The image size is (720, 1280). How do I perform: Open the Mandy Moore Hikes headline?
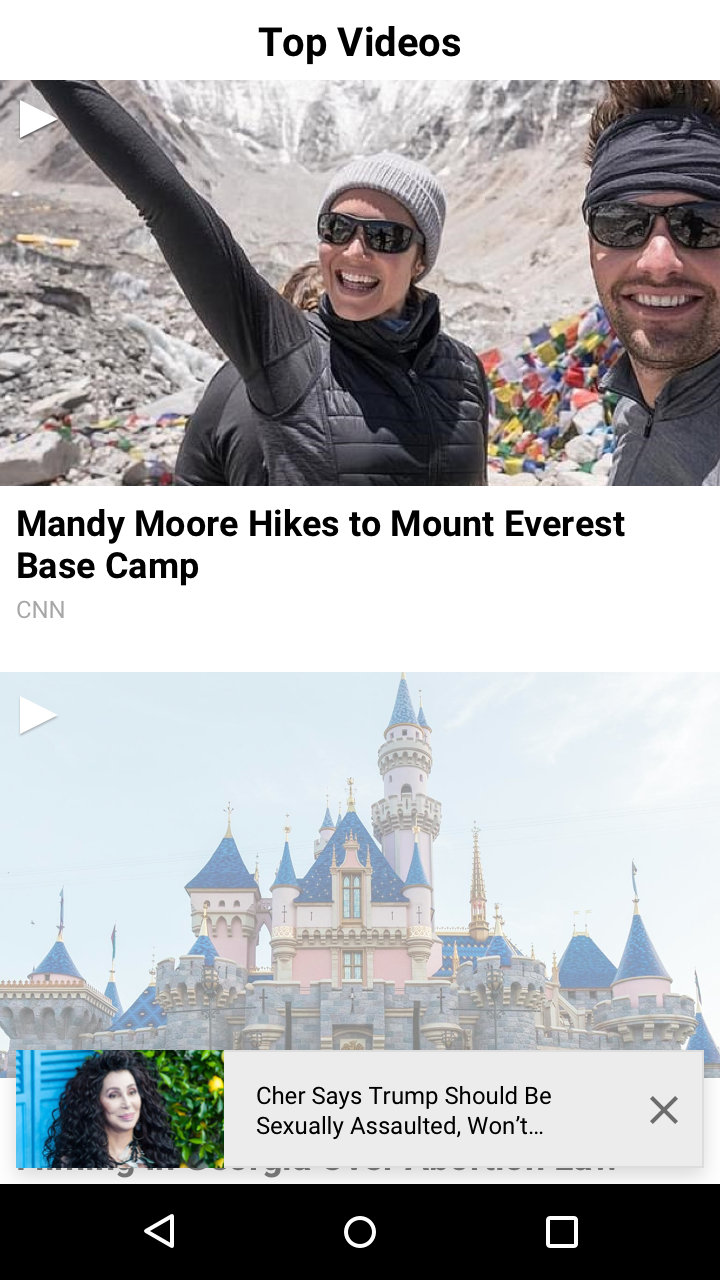click(x=320, y=544)
